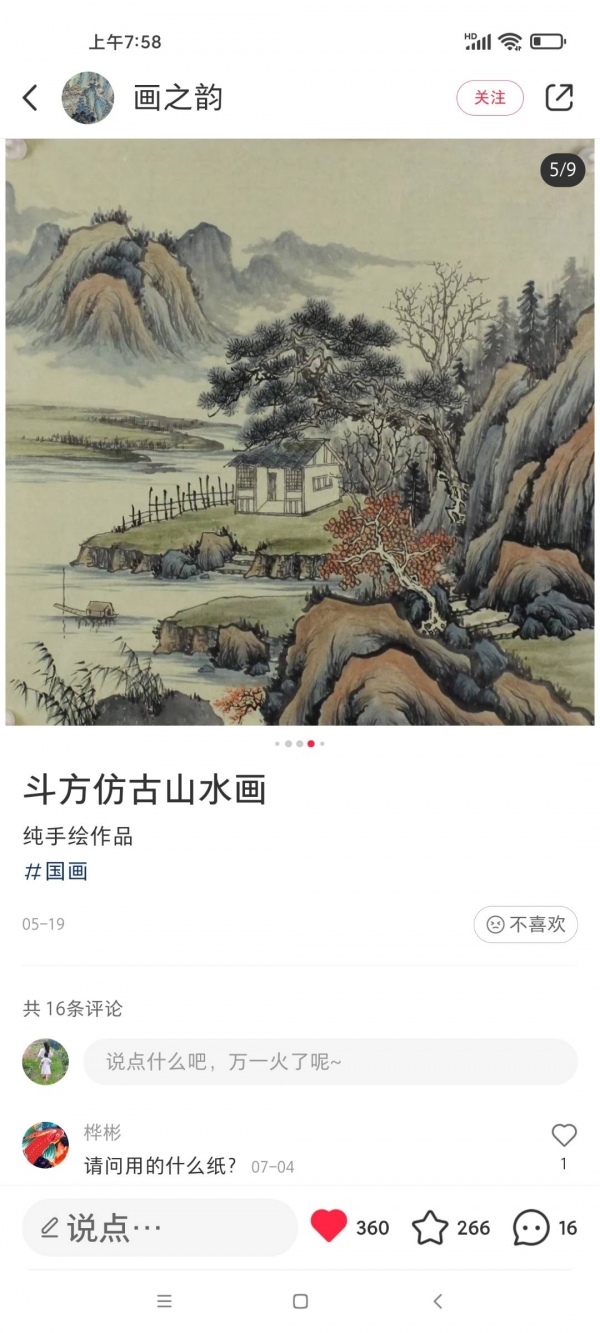Screen dimensions: 600x1333
Task: Tap the system home button
Action: (300, 1301)
